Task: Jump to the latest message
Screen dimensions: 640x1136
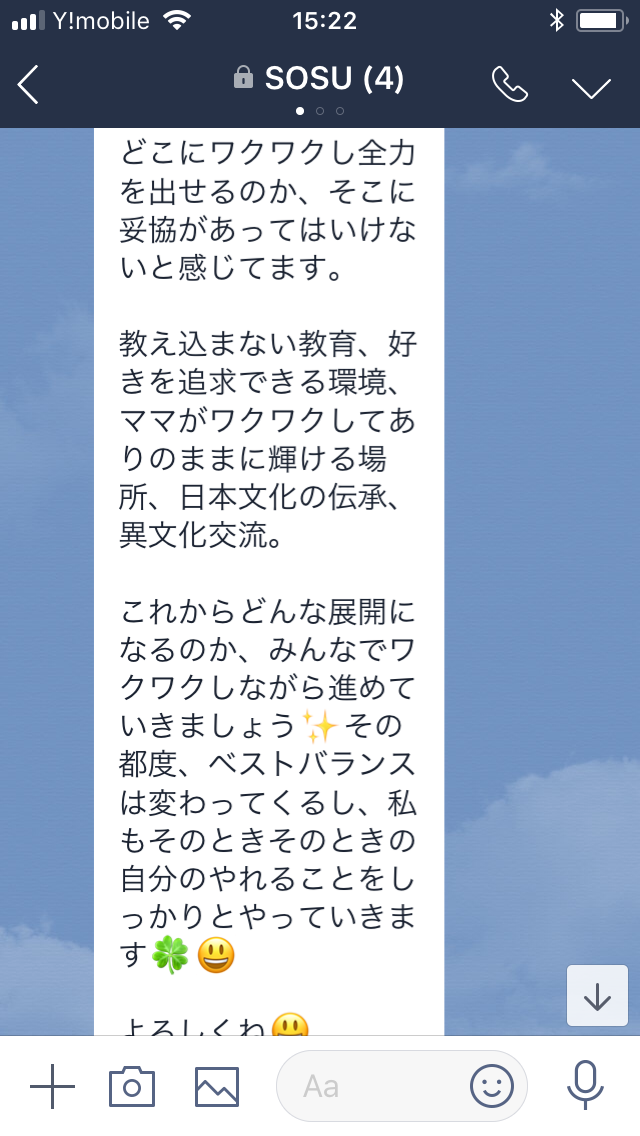Action: click(597, 996)
